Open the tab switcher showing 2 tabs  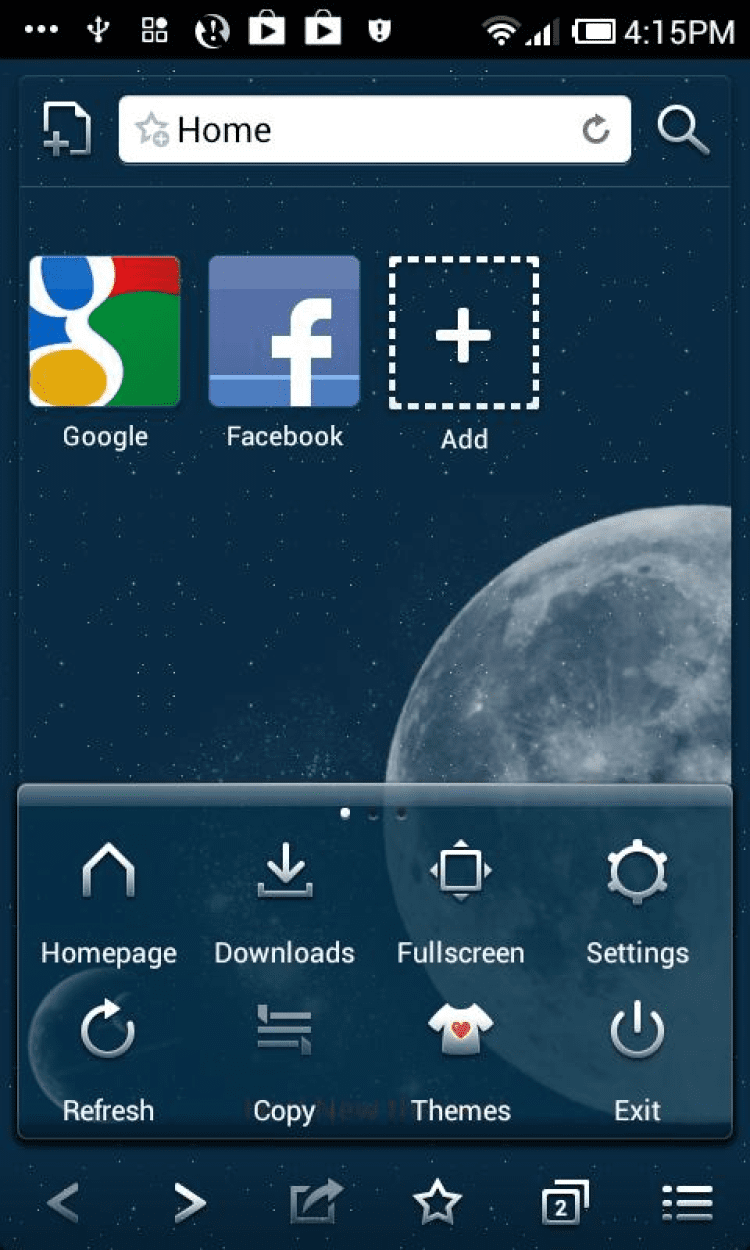click(563, 1203)
